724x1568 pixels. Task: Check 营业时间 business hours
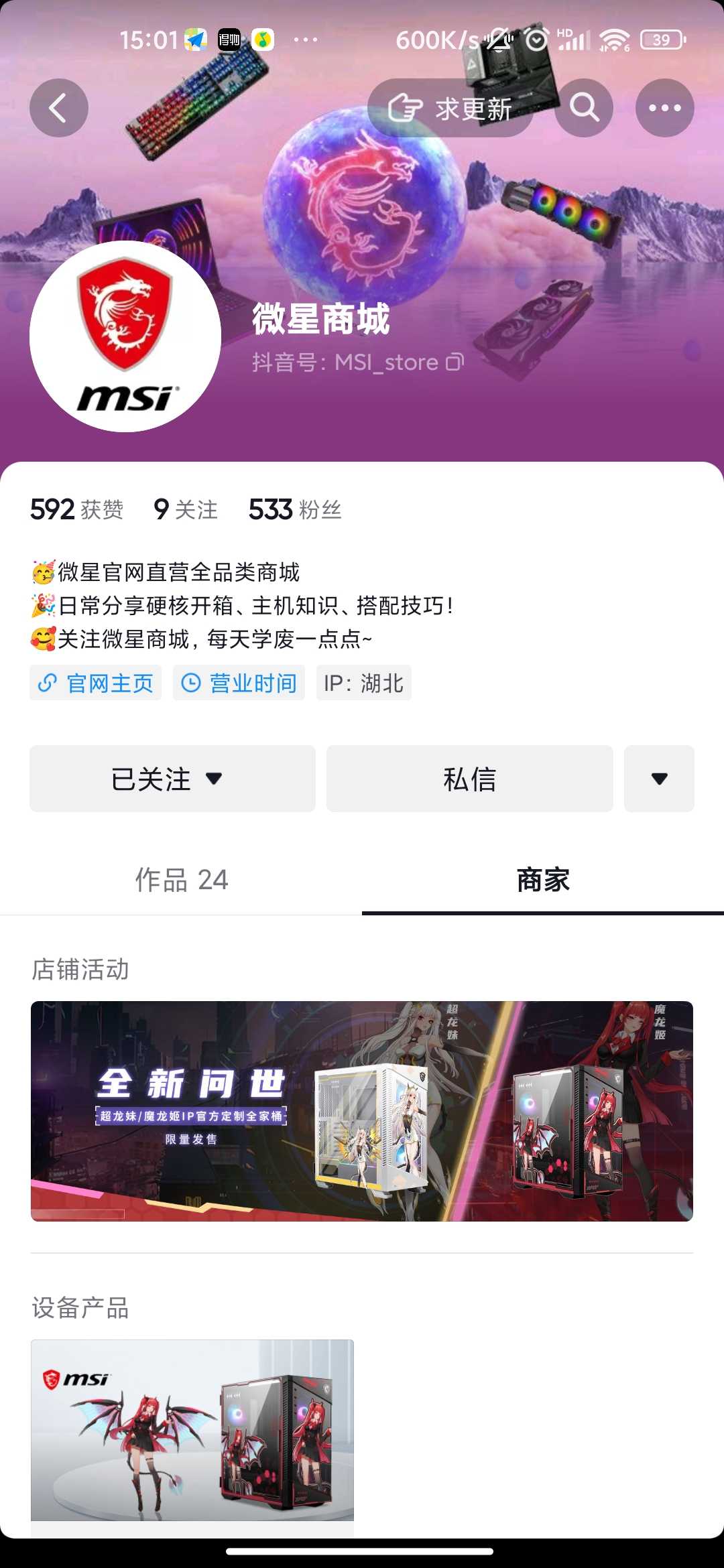tap(239, 683)
